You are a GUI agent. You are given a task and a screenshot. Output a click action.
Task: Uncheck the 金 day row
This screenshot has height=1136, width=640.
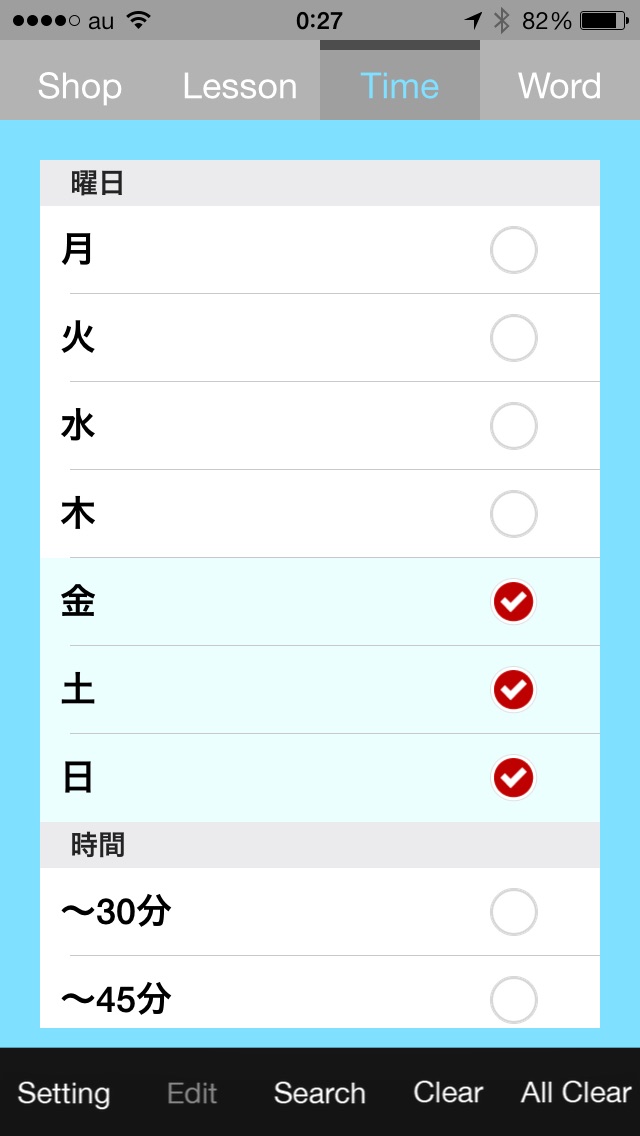320,602
